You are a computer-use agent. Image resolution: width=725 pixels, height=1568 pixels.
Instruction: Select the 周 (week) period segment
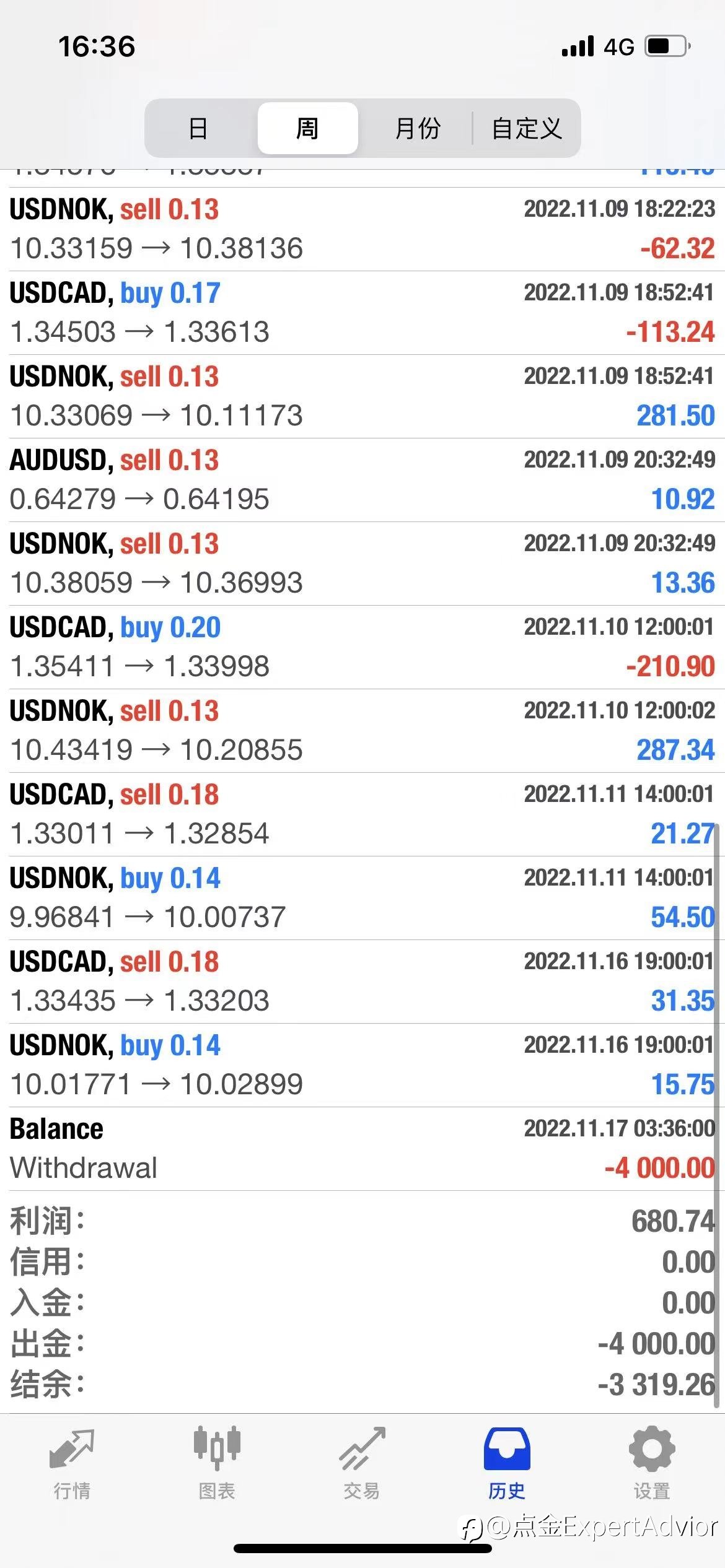click(307, 128)
